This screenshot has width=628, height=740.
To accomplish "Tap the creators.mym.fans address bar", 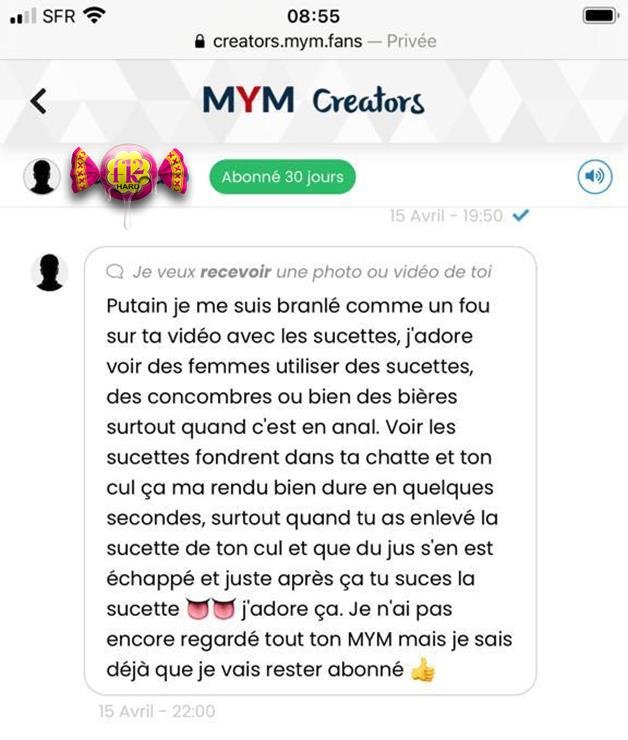I will point(313,42).
